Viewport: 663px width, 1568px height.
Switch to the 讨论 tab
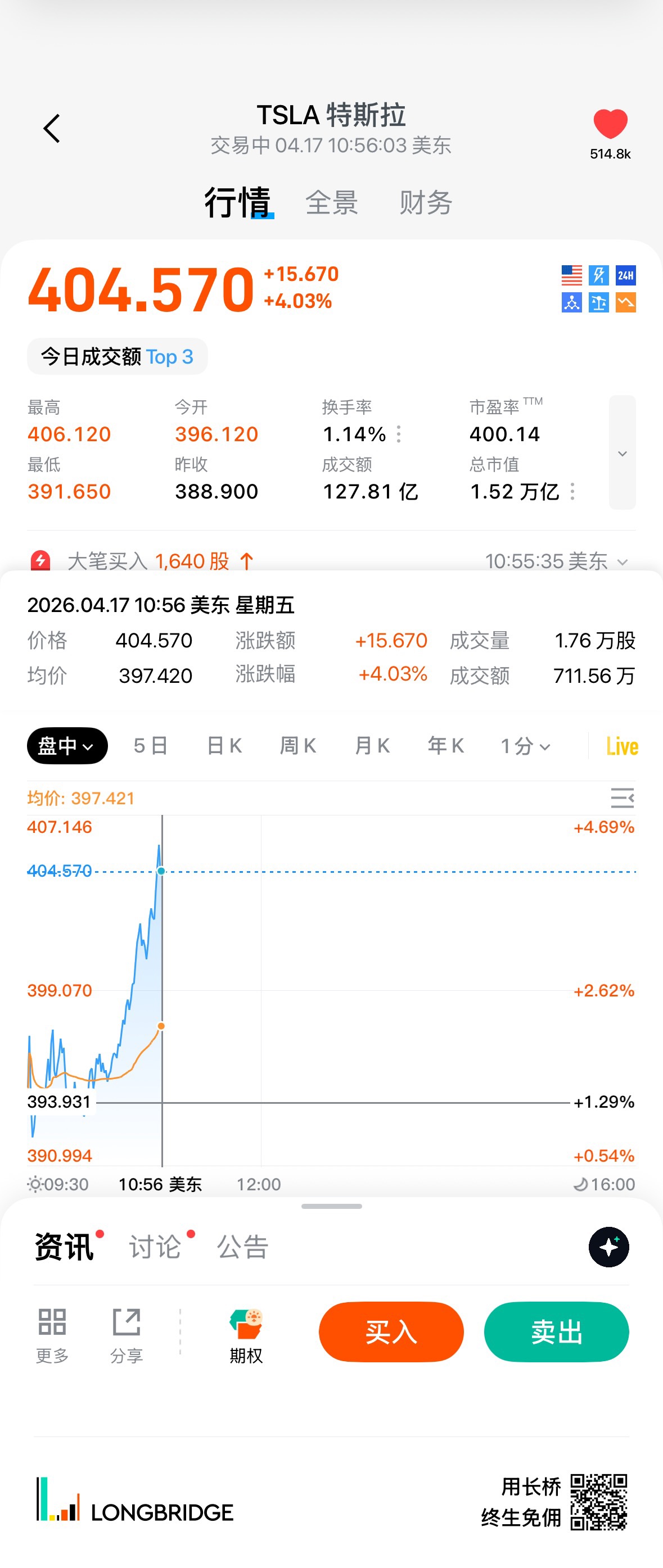155,1247
